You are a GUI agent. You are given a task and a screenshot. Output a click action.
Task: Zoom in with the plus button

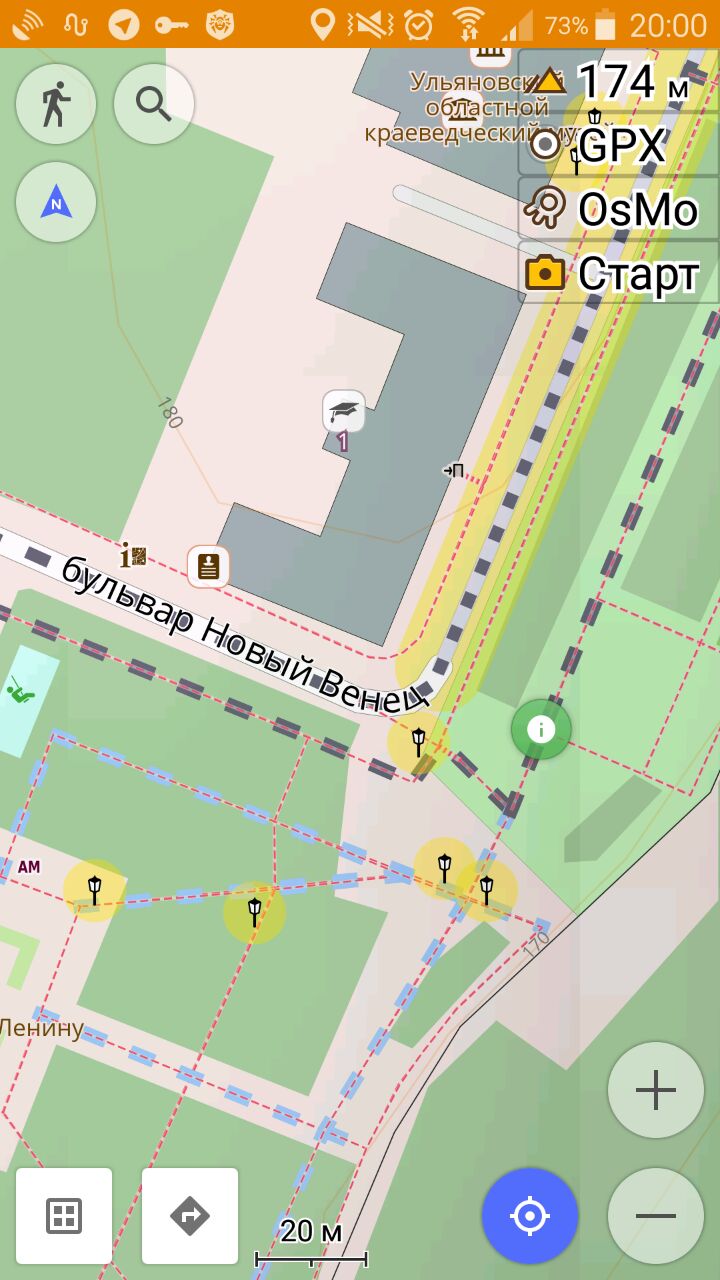(x=656, y=1090)
